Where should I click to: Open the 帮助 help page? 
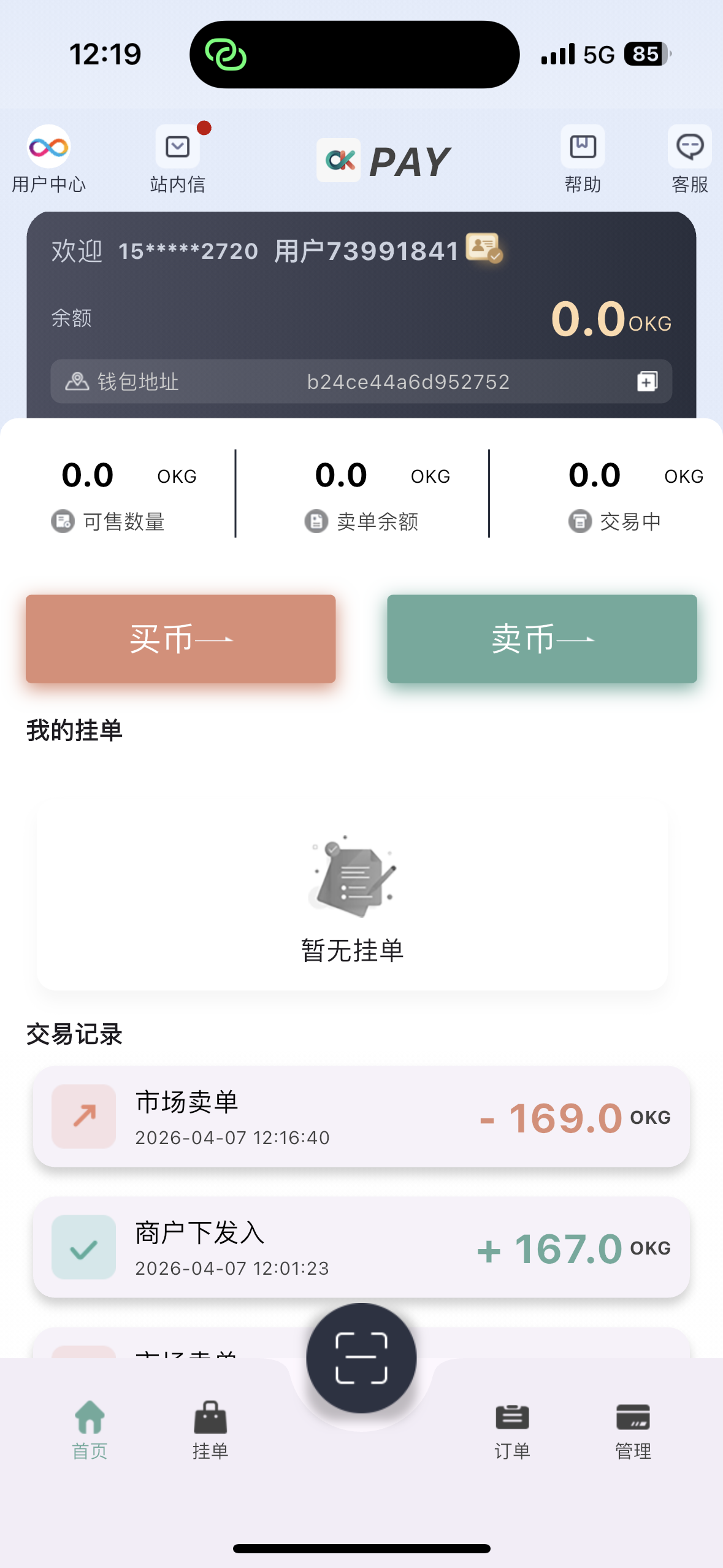coord(583,158)
